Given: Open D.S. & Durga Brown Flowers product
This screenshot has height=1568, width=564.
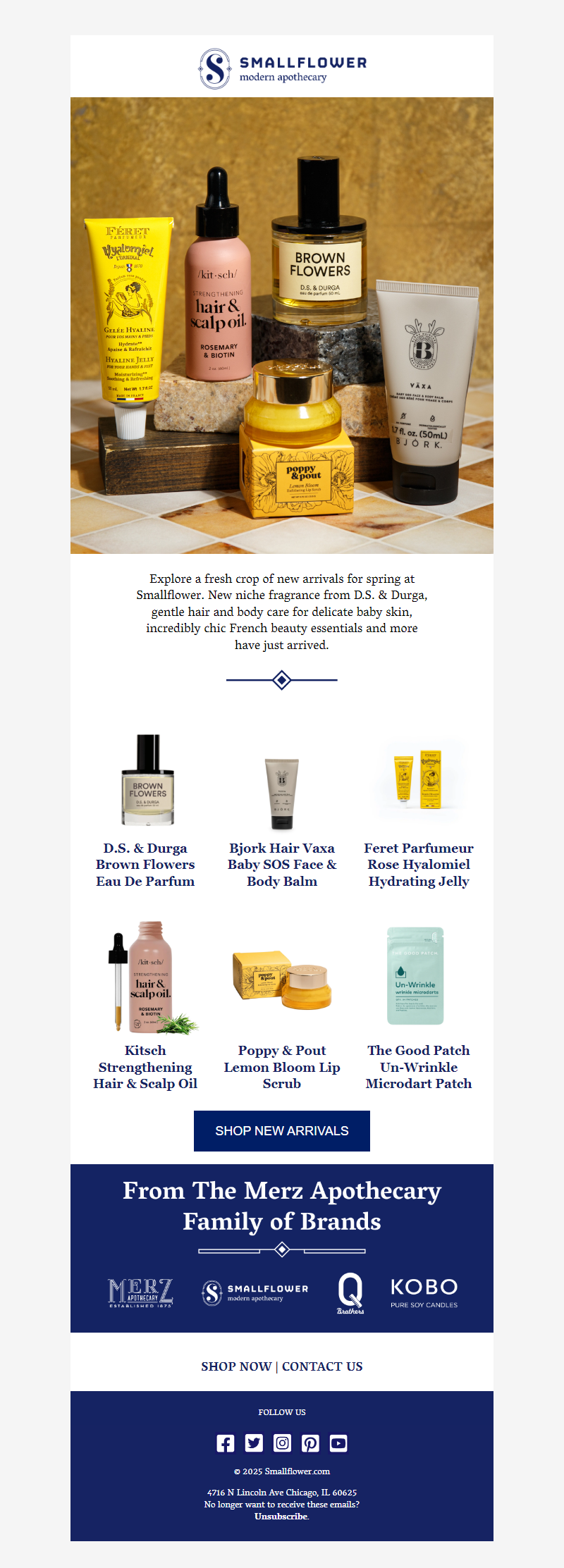Looking at the screenshot, I should pos(145,865).
